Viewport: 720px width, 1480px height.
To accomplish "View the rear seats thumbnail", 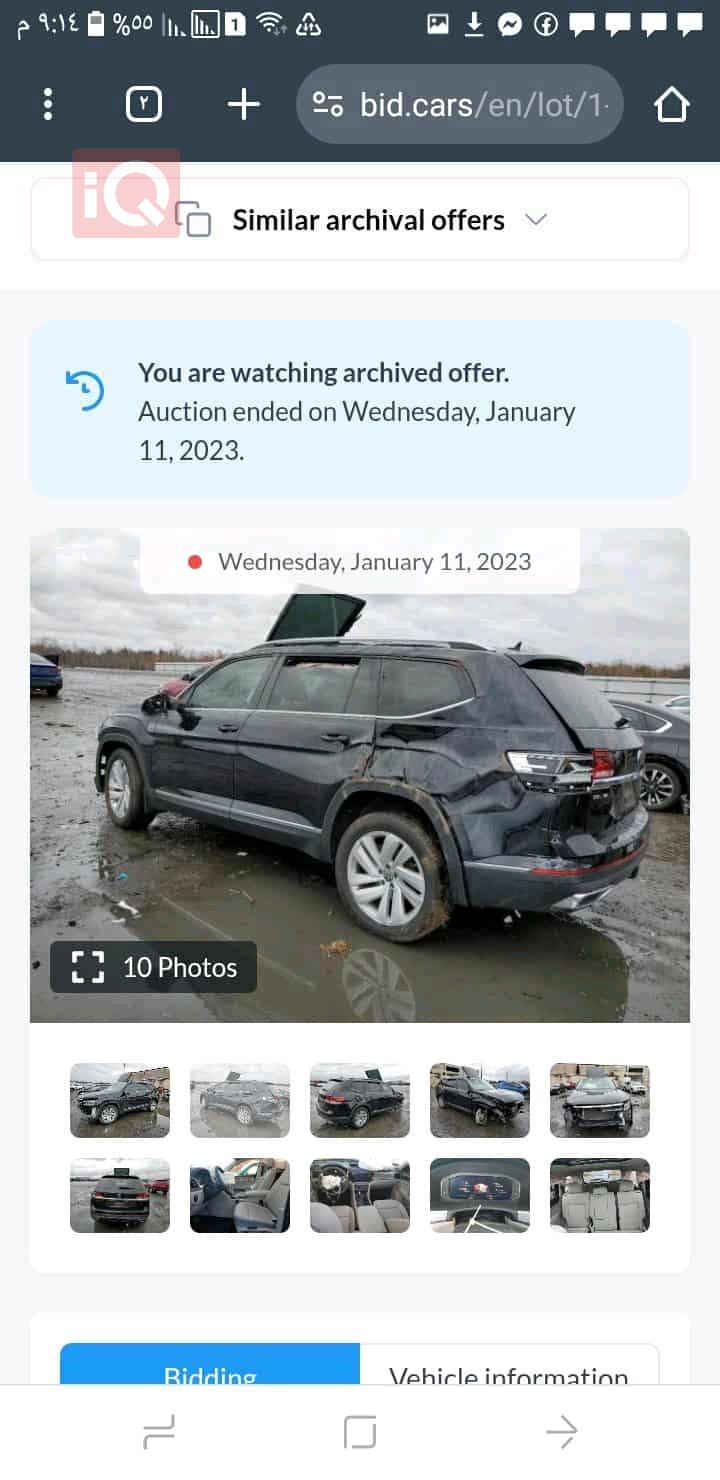I will pos(600,1195).
